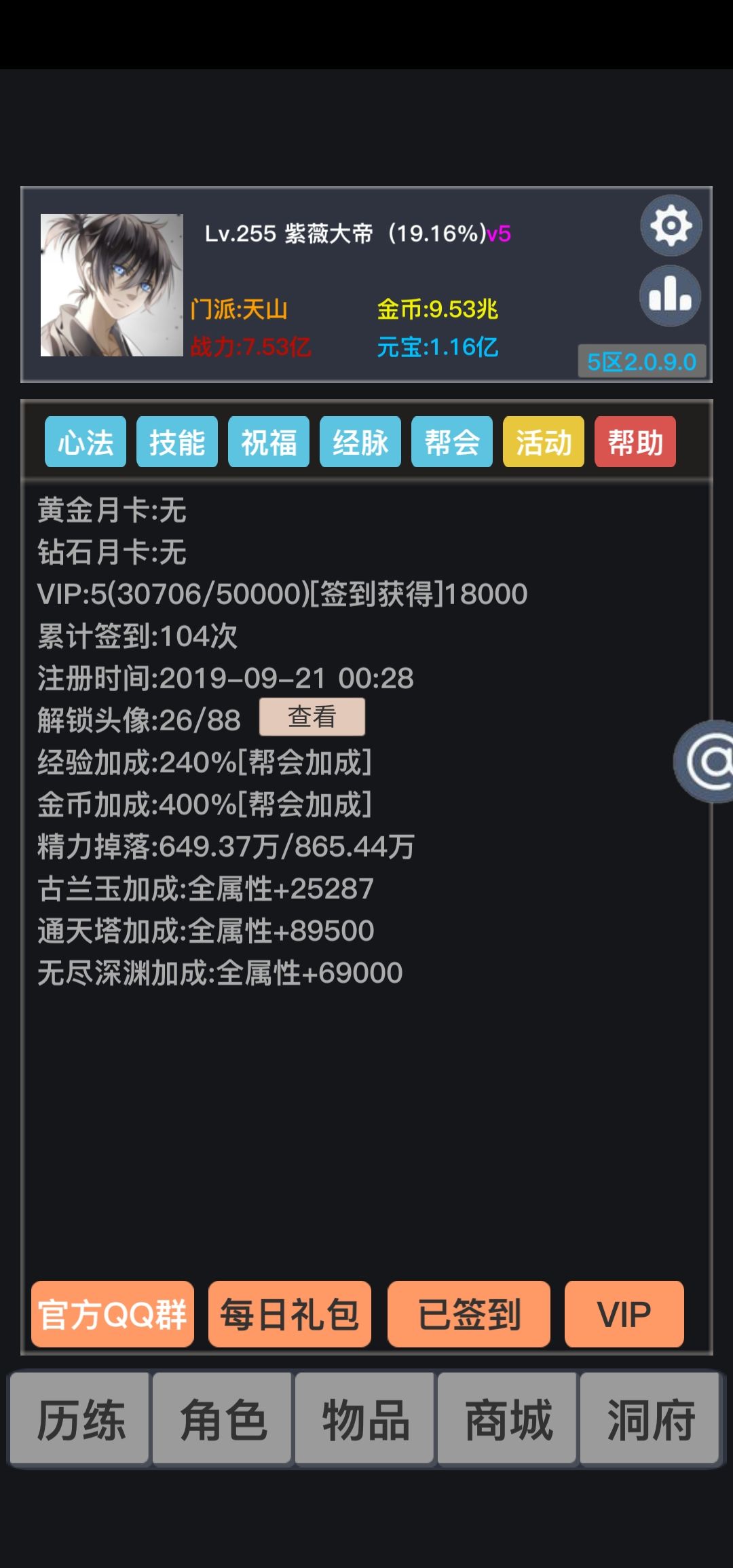Open the 技能 skills menu
733x1568 pixels.
pos(177,442)
